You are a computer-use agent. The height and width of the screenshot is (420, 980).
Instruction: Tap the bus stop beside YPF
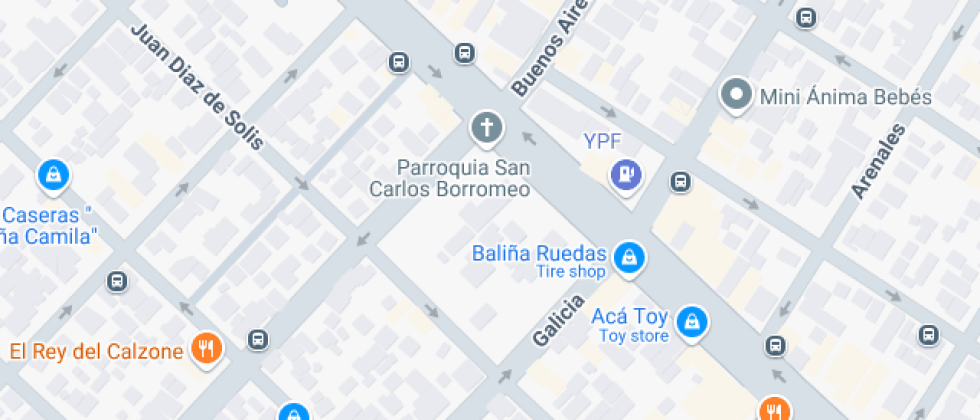pos(681,182)
